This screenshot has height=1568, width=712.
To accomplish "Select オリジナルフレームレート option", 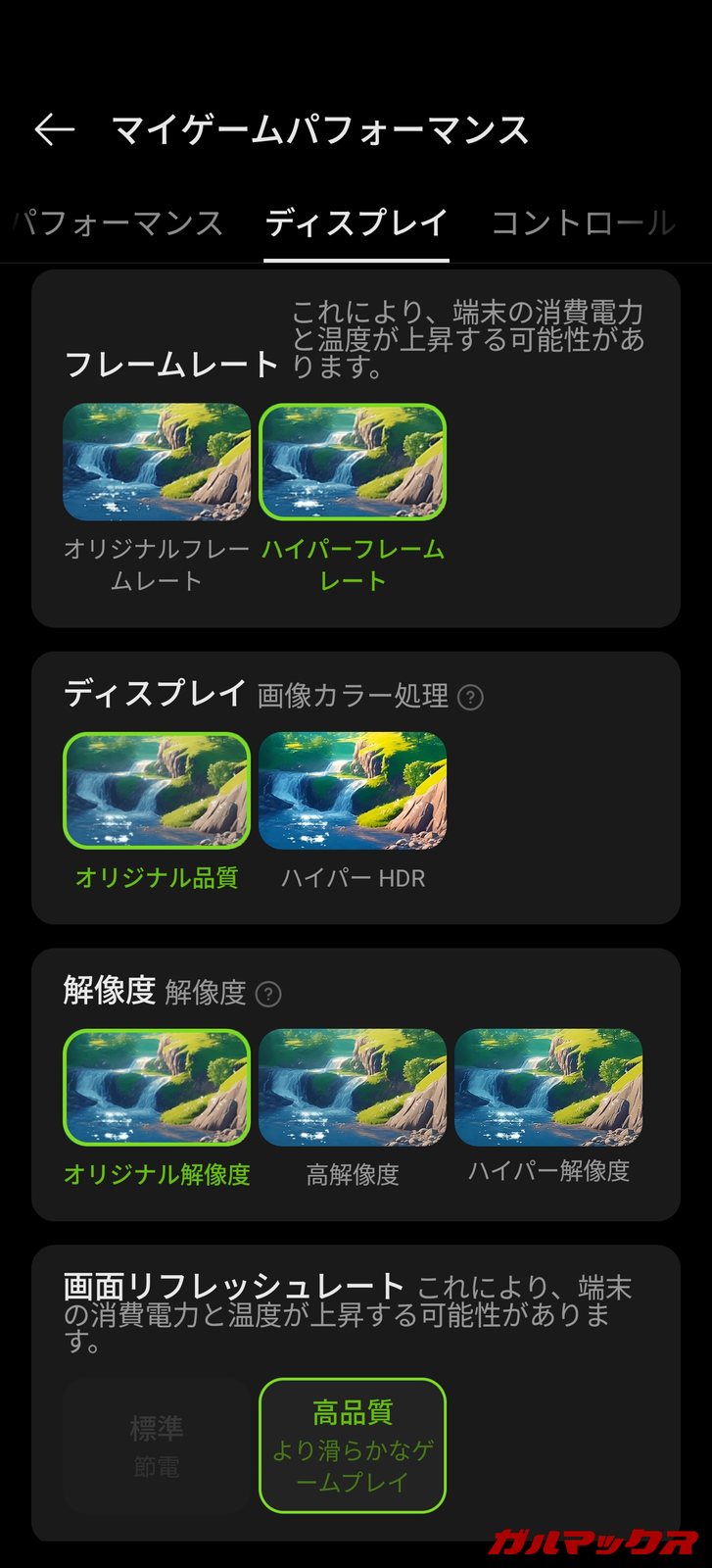I will 157,462.
